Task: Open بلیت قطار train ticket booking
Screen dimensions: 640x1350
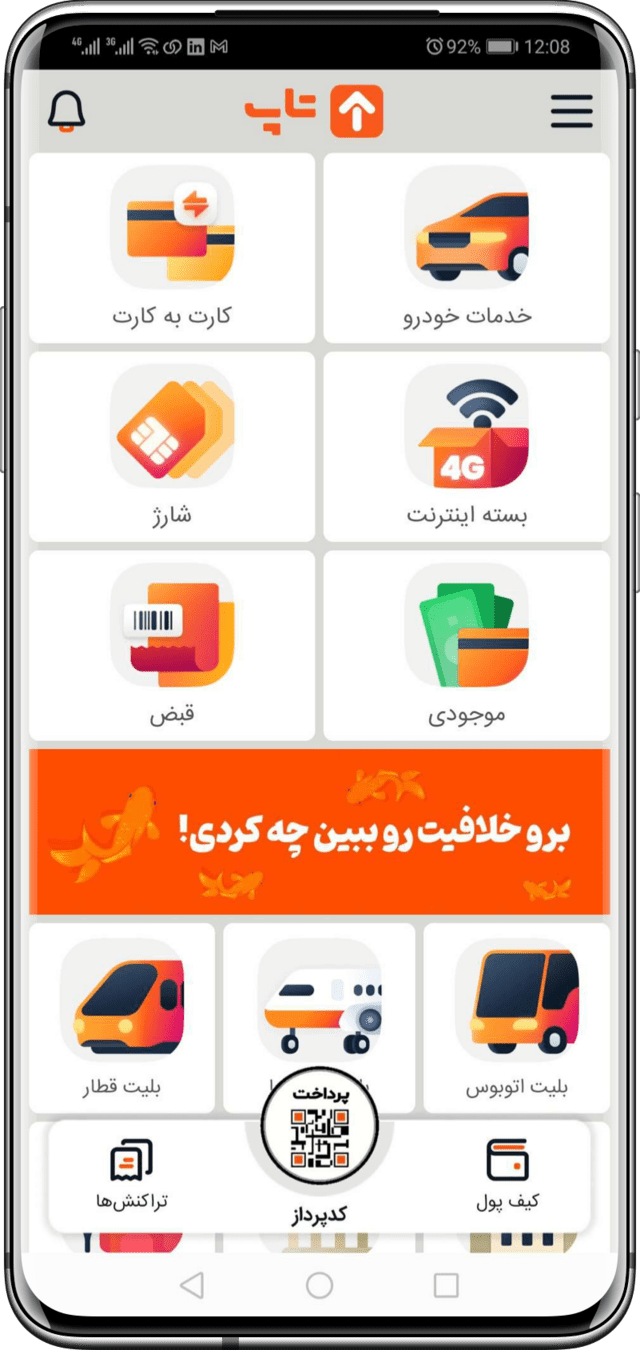Action: [122, 1017]
